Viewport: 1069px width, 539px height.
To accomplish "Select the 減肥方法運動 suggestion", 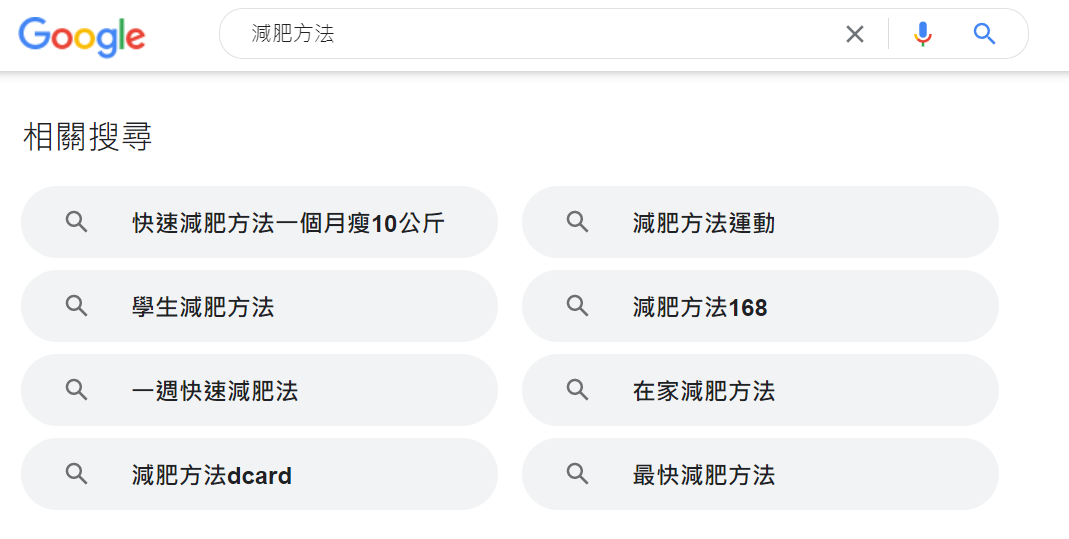I will [760, 222].
